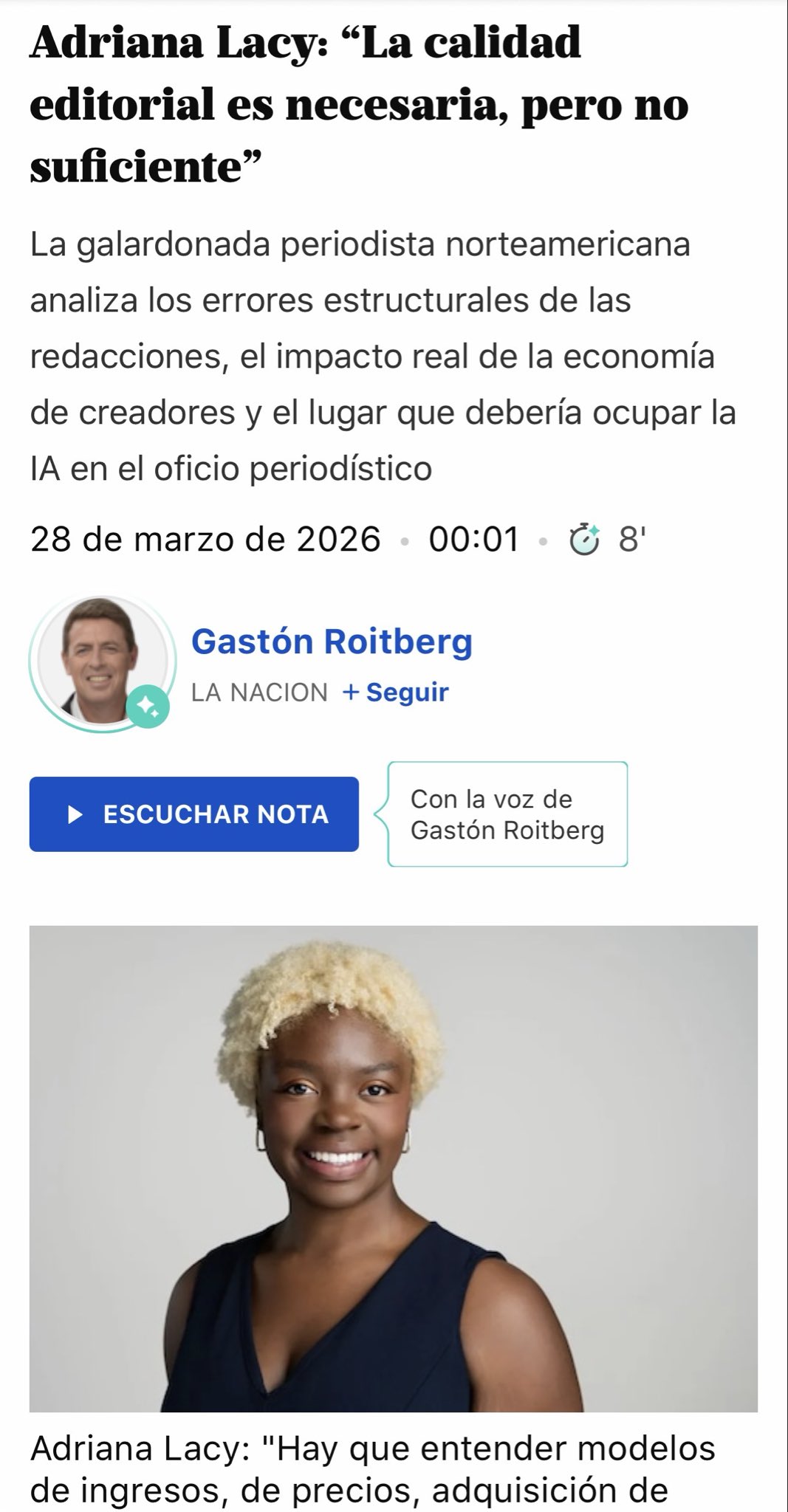Open the Adriana Lacy article photo

[x=394, y=1168]
